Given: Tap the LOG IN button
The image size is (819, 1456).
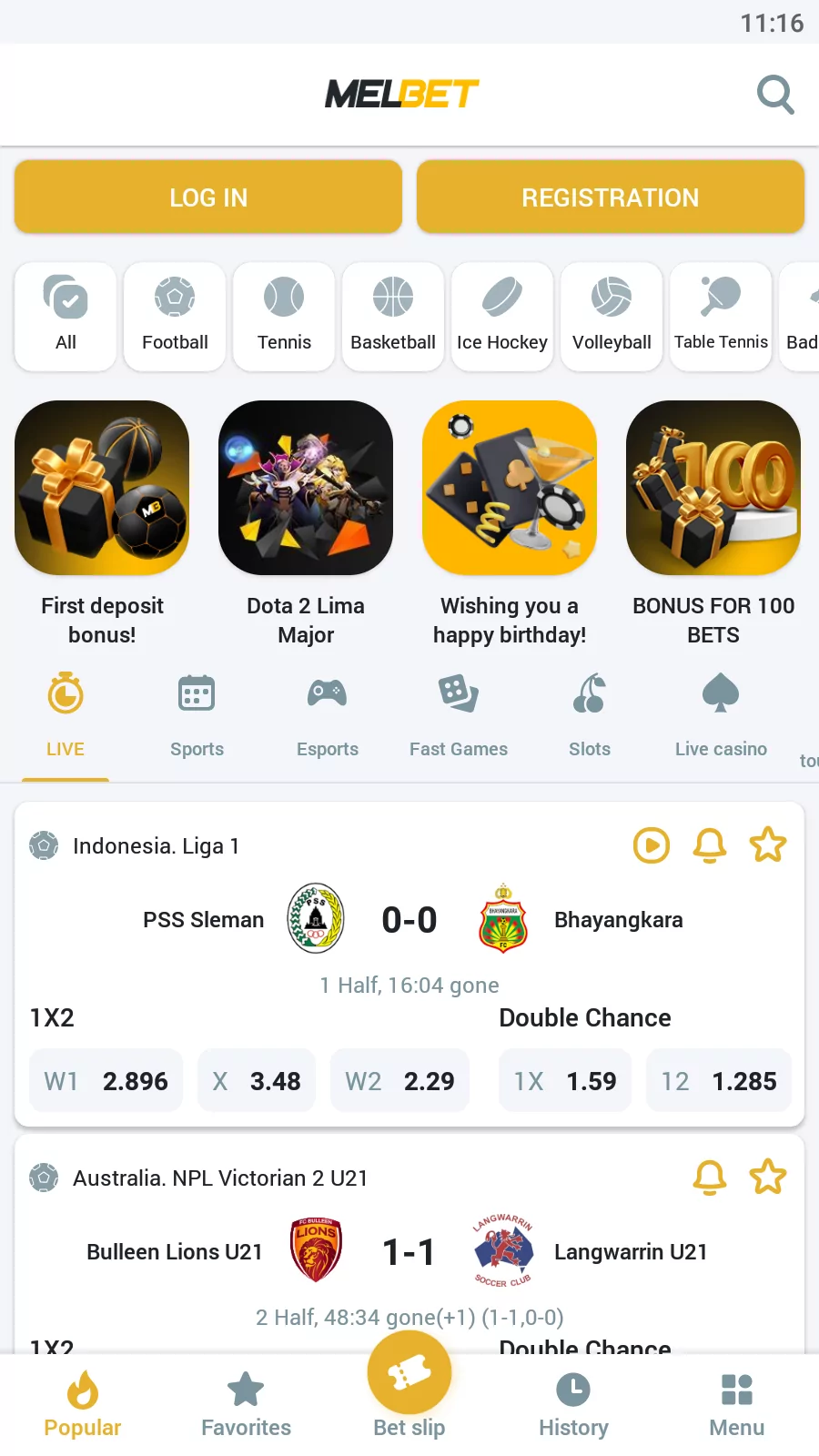Looking at the screenshot, I should pos(208,197).
